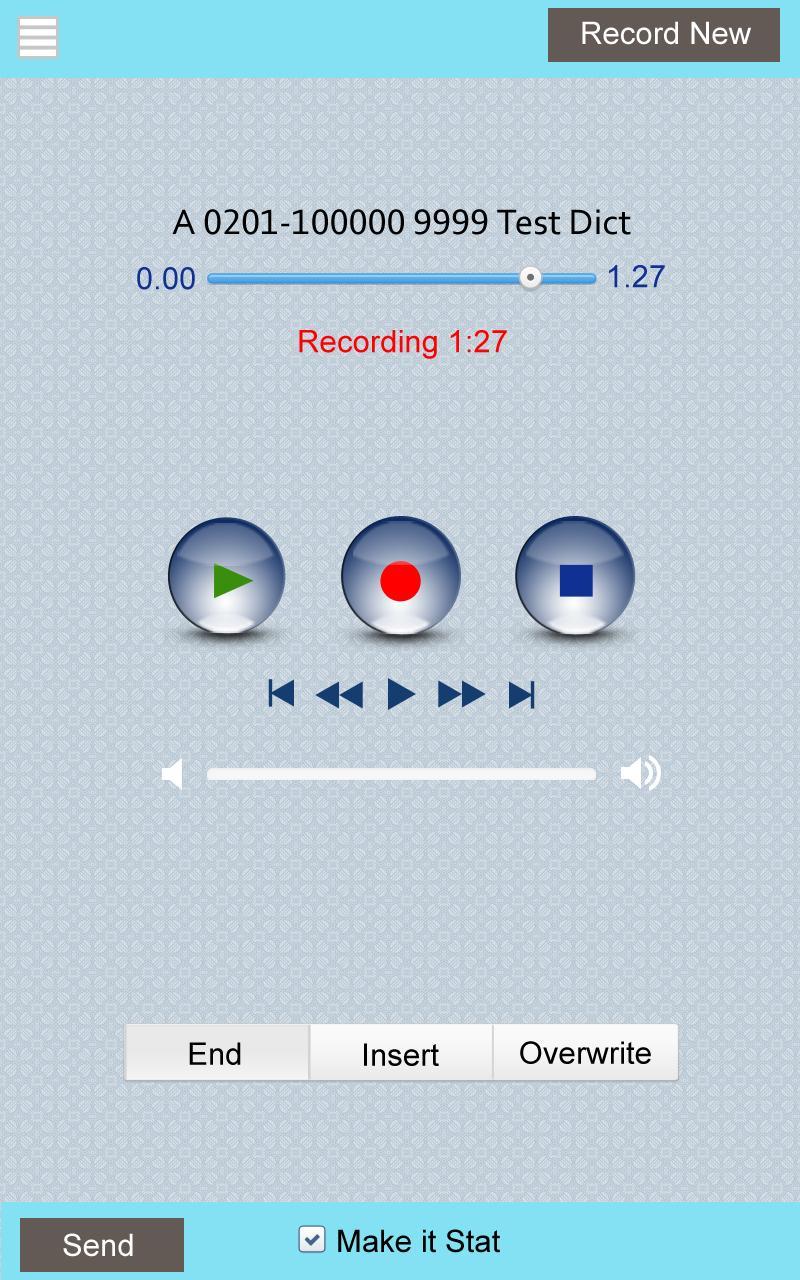Image resolution: width=800 pixels, height=1280 pixels.
Task: Tap the loud speaker icon
Action: (640, 774)
